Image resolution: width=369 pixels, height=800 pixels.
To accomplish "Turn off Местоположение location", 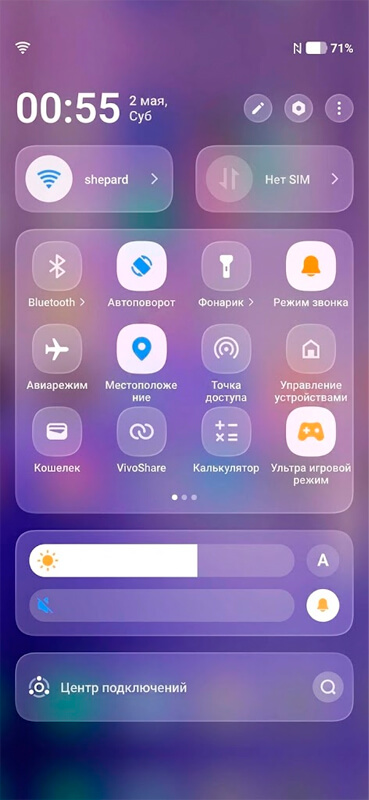I will tap(141, 349).
